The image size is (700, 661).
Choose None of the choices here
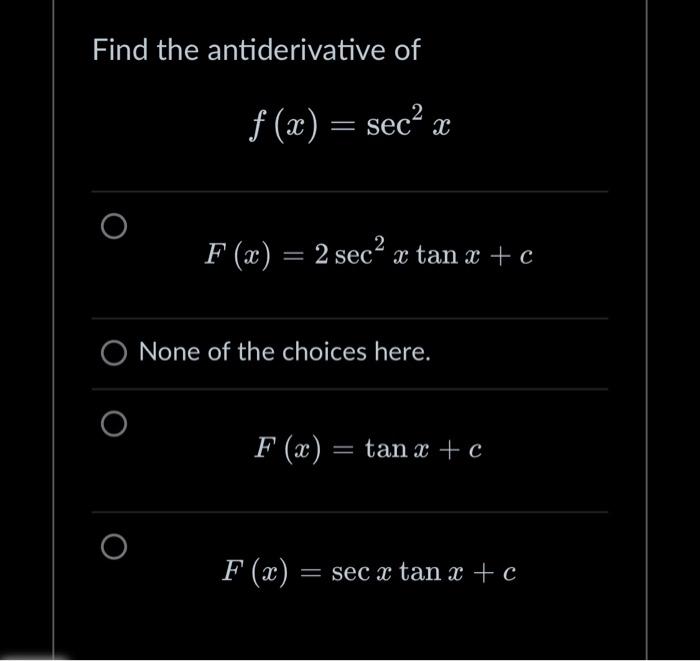click(114, 352)
